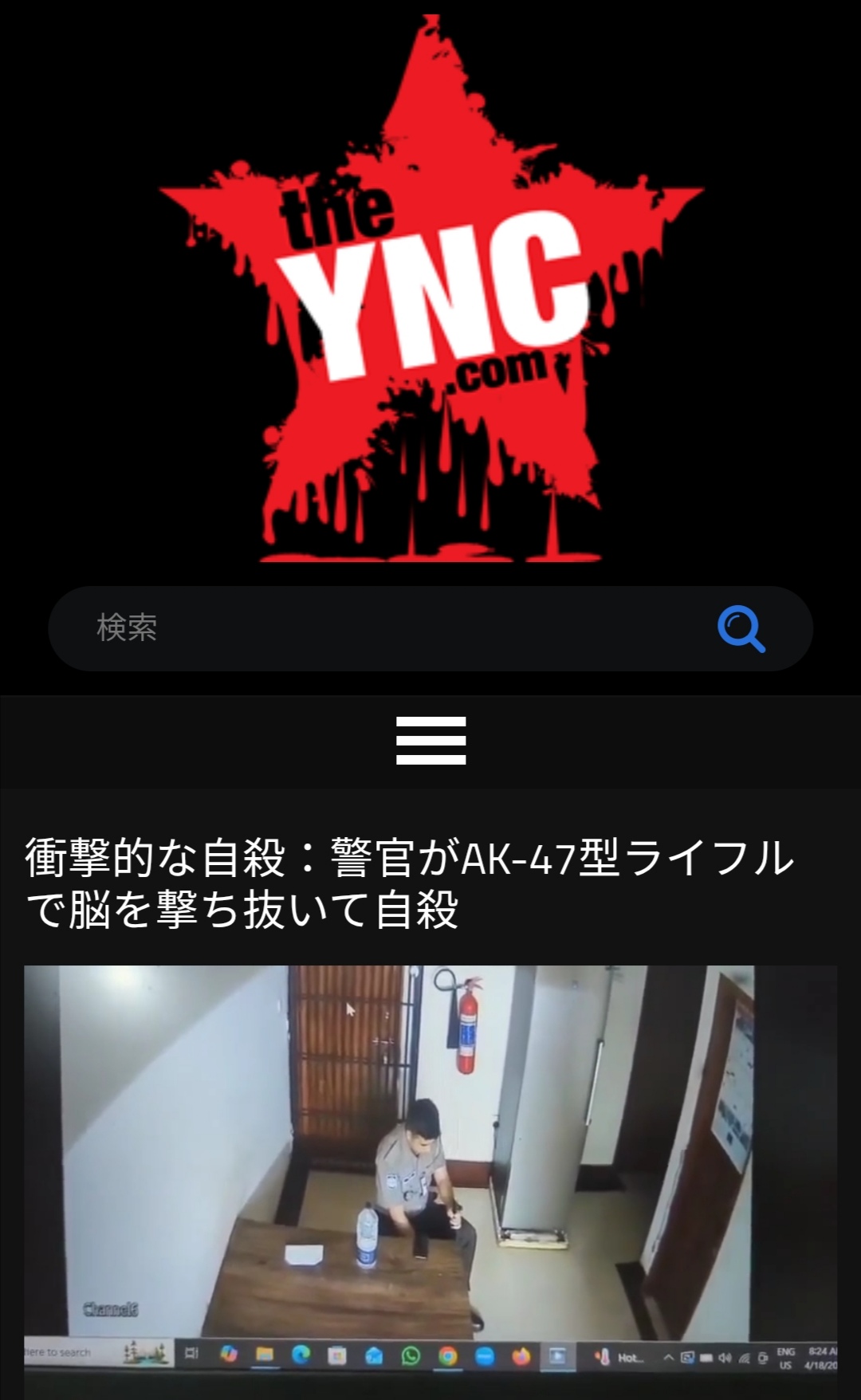Tap the 検索 search input field

[x=383, y=628]
